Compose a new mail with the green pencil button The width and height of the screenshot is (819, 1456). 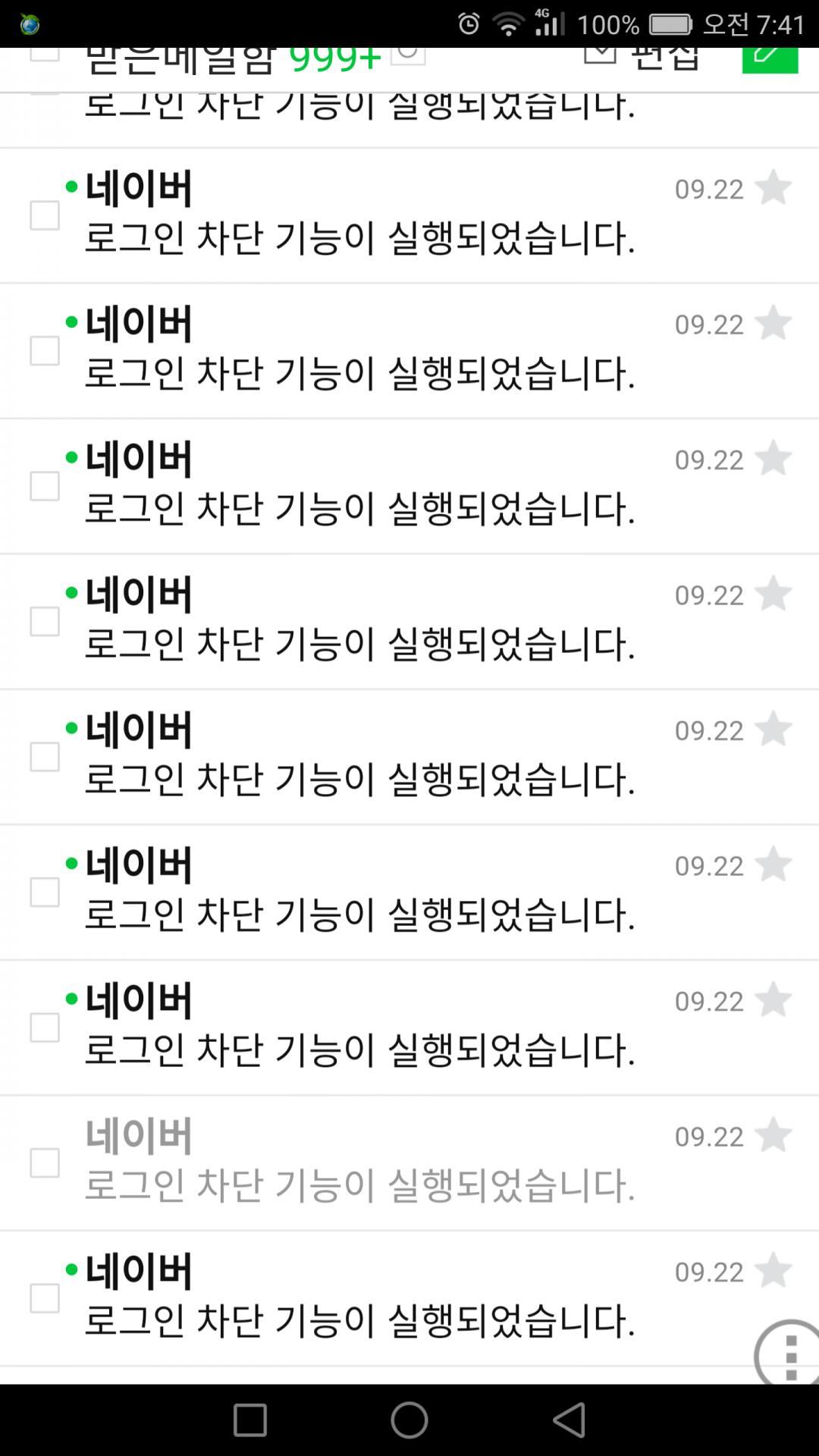[x=770, y=60]
